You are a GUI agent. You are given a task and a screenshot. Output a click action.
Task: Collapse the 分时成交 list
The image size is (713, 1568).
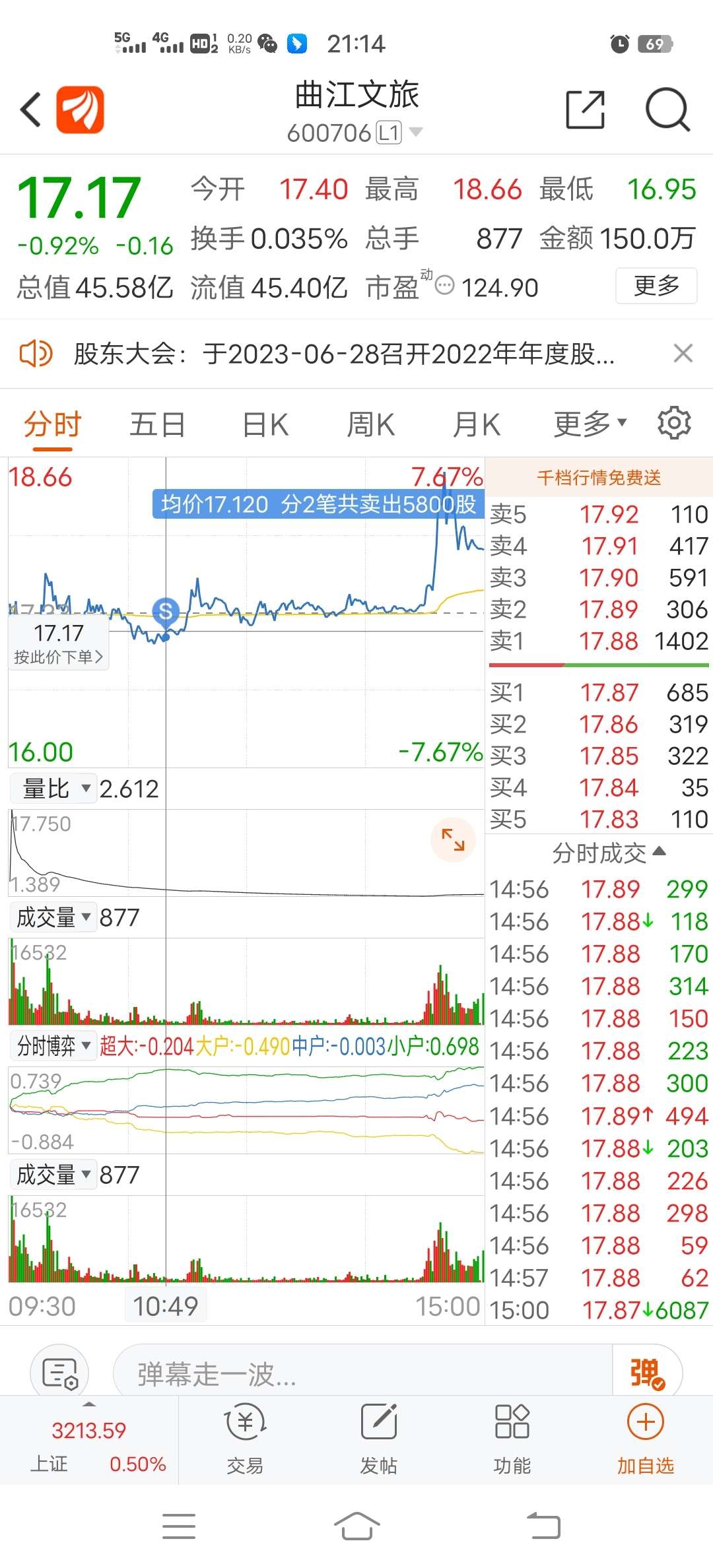[x=609, y=853]
